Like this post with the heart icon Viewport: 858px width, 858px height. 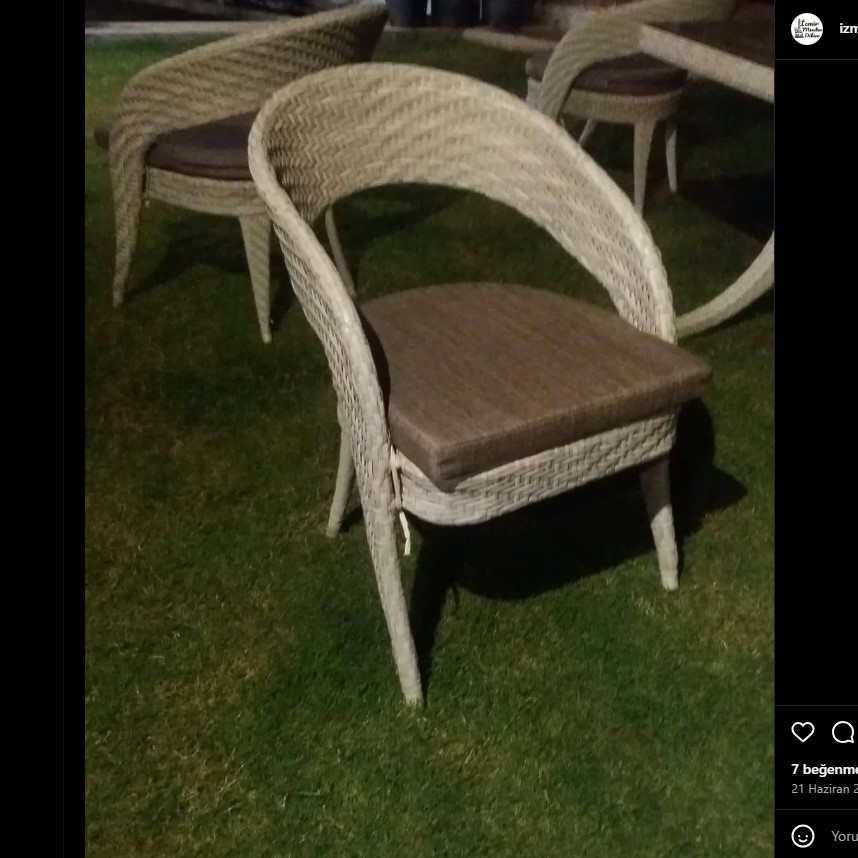tap(803, 732)
